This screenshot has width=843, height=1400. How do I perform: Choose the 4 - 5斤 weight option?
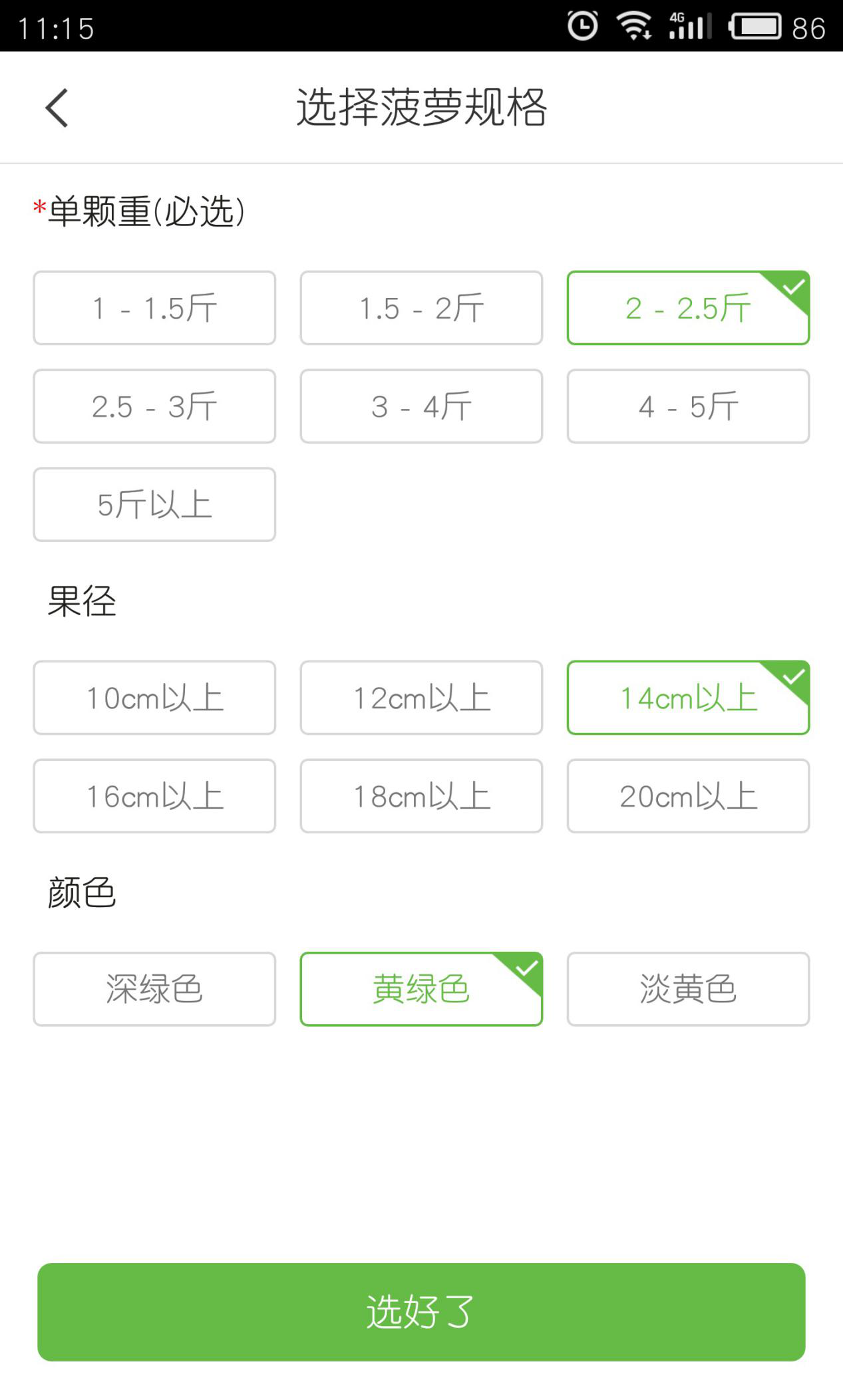tap(688, 406)
